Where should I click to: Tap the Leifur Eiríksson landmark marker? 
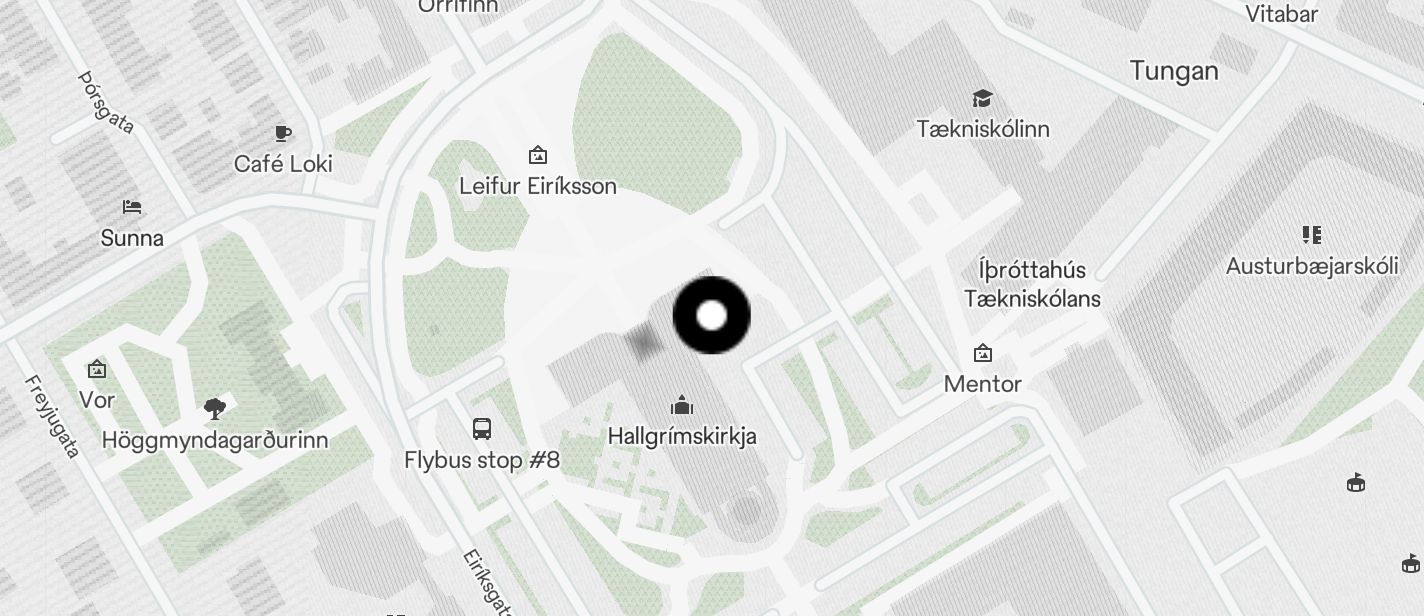(x=538, y=155)
